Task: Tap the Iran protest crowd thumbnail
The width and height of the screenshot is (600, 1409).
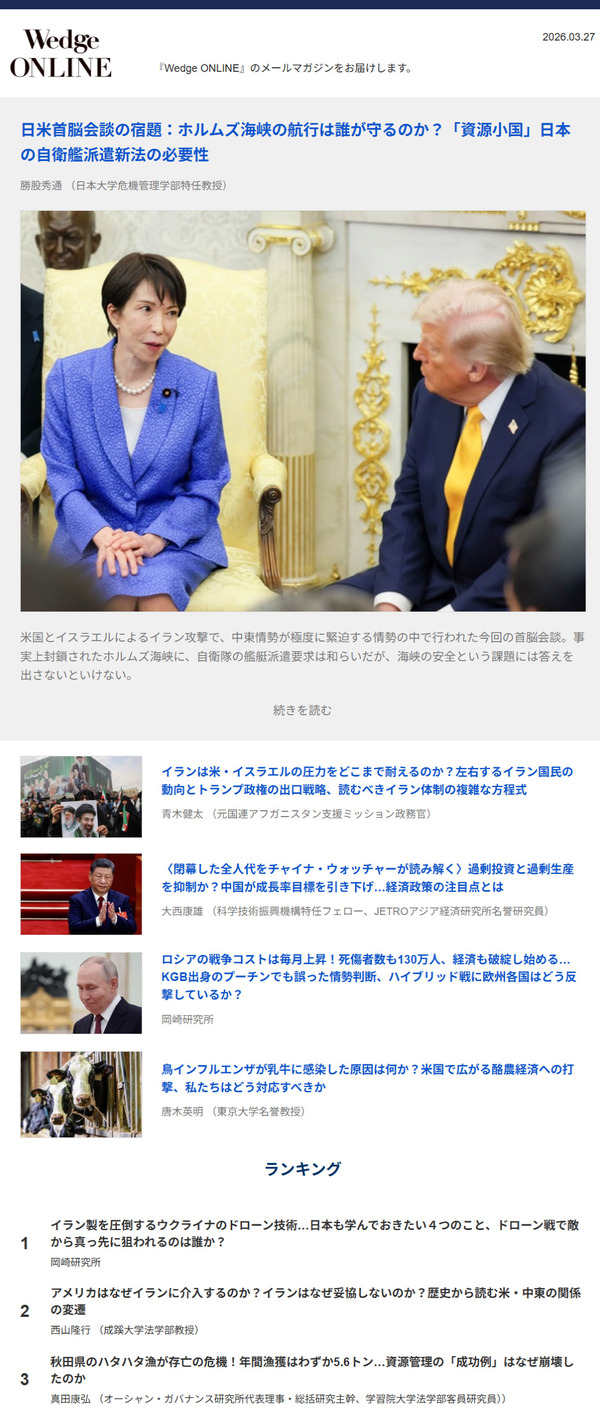Action: tap(81, 796)
